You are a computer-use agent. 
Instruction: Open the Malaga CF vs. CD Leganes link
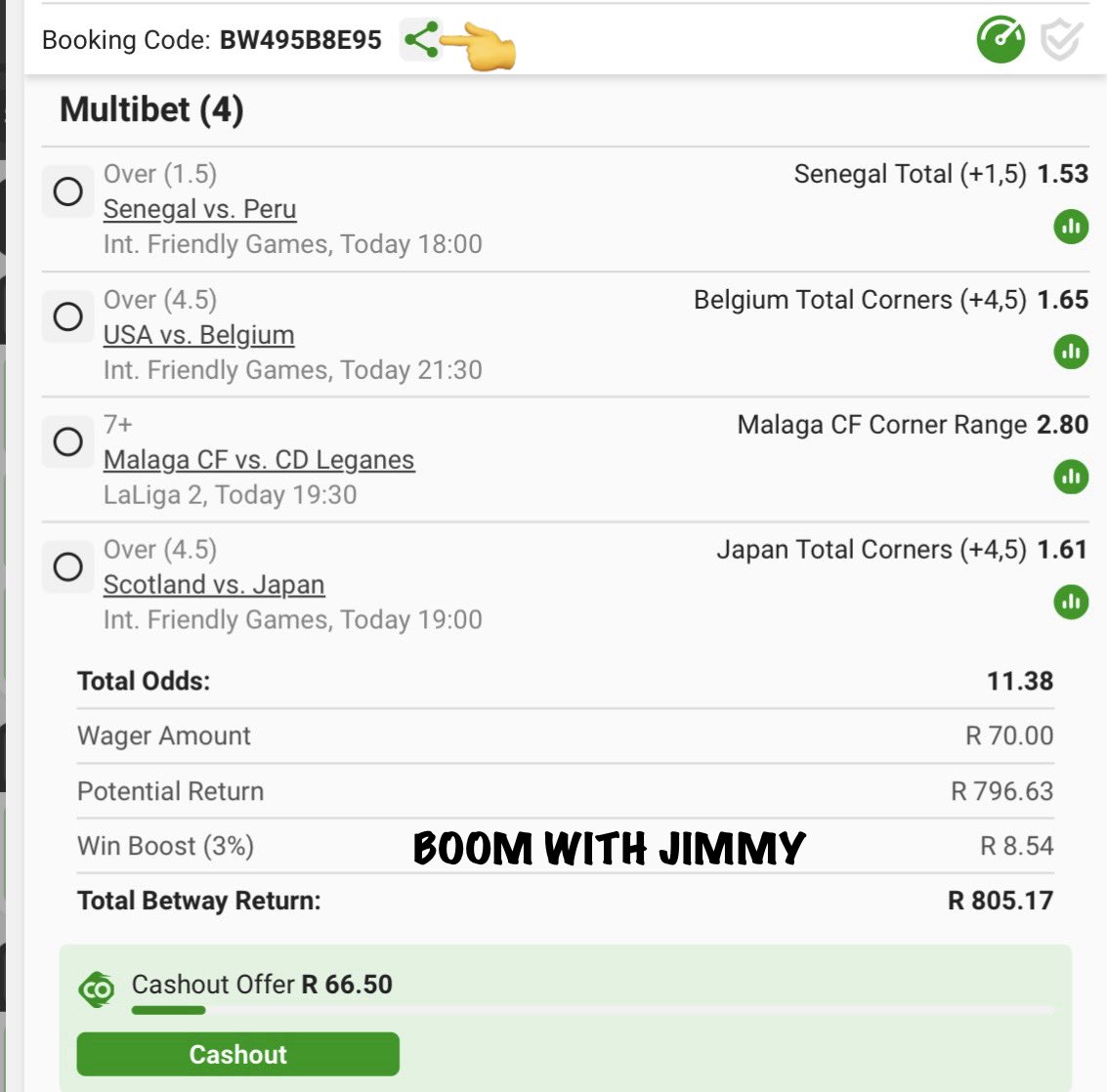click(259, 460)
